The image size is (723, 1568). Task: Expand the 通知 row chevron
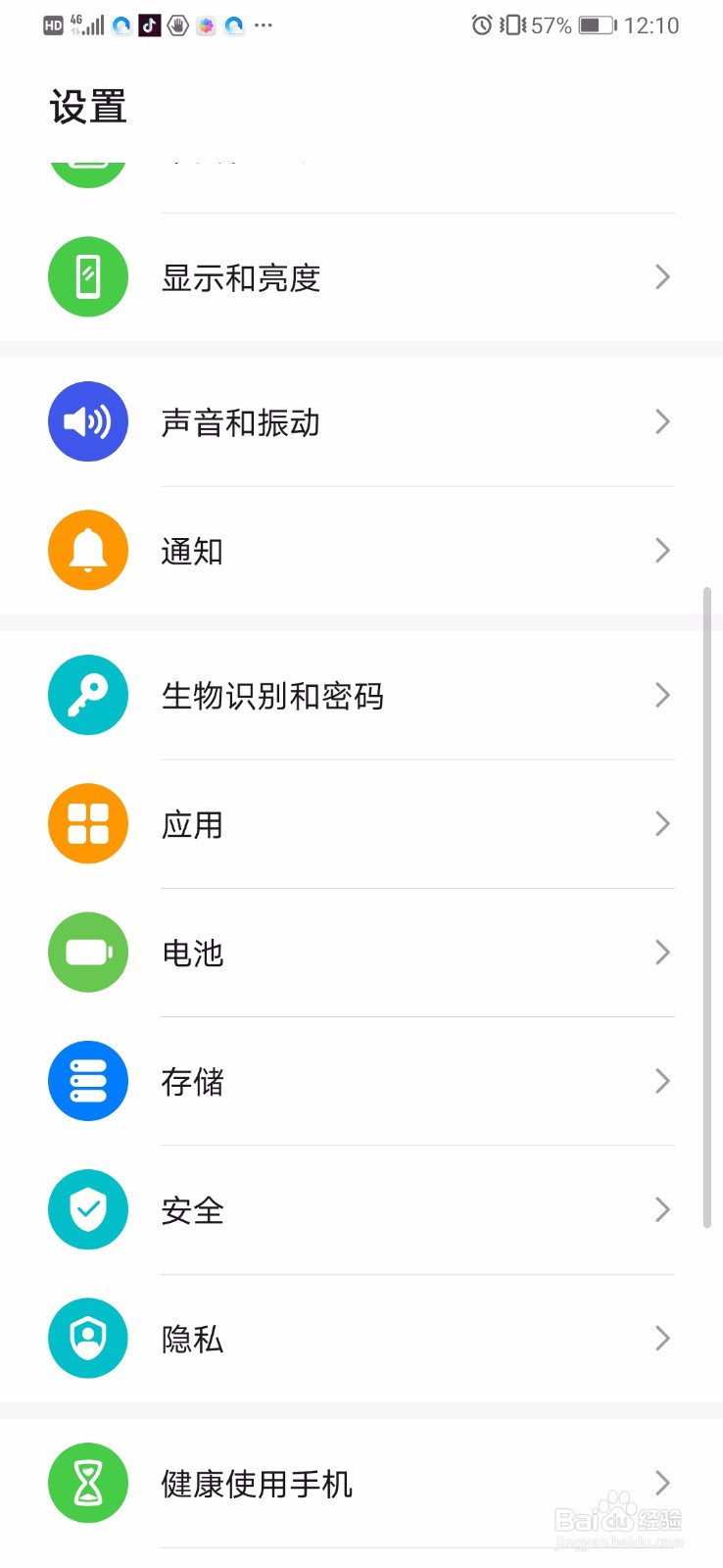[x=663, y=550]
